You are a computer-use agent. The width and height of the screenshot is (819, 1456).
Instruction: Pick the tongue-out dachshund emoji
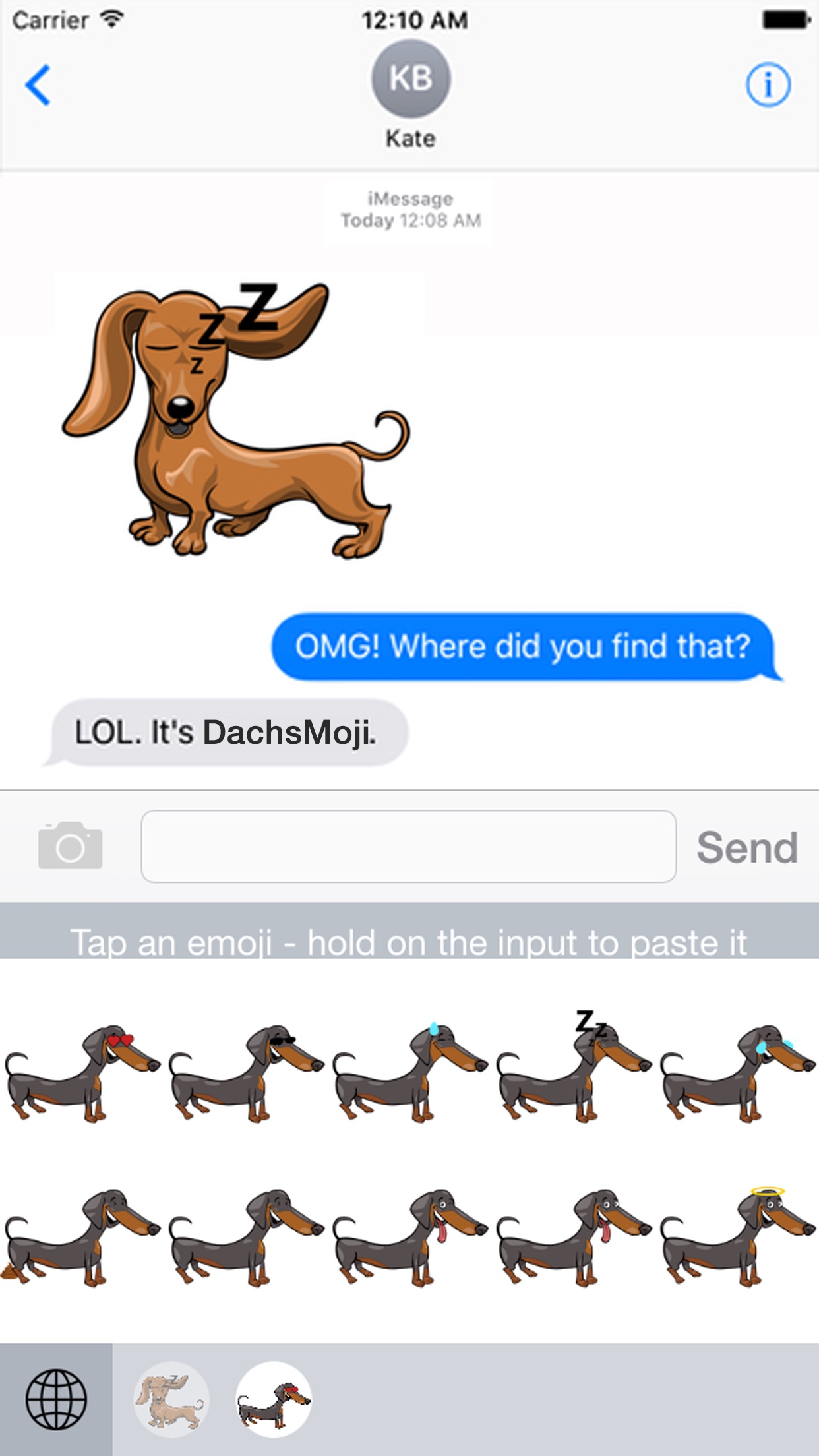(x=409, y=1240)
